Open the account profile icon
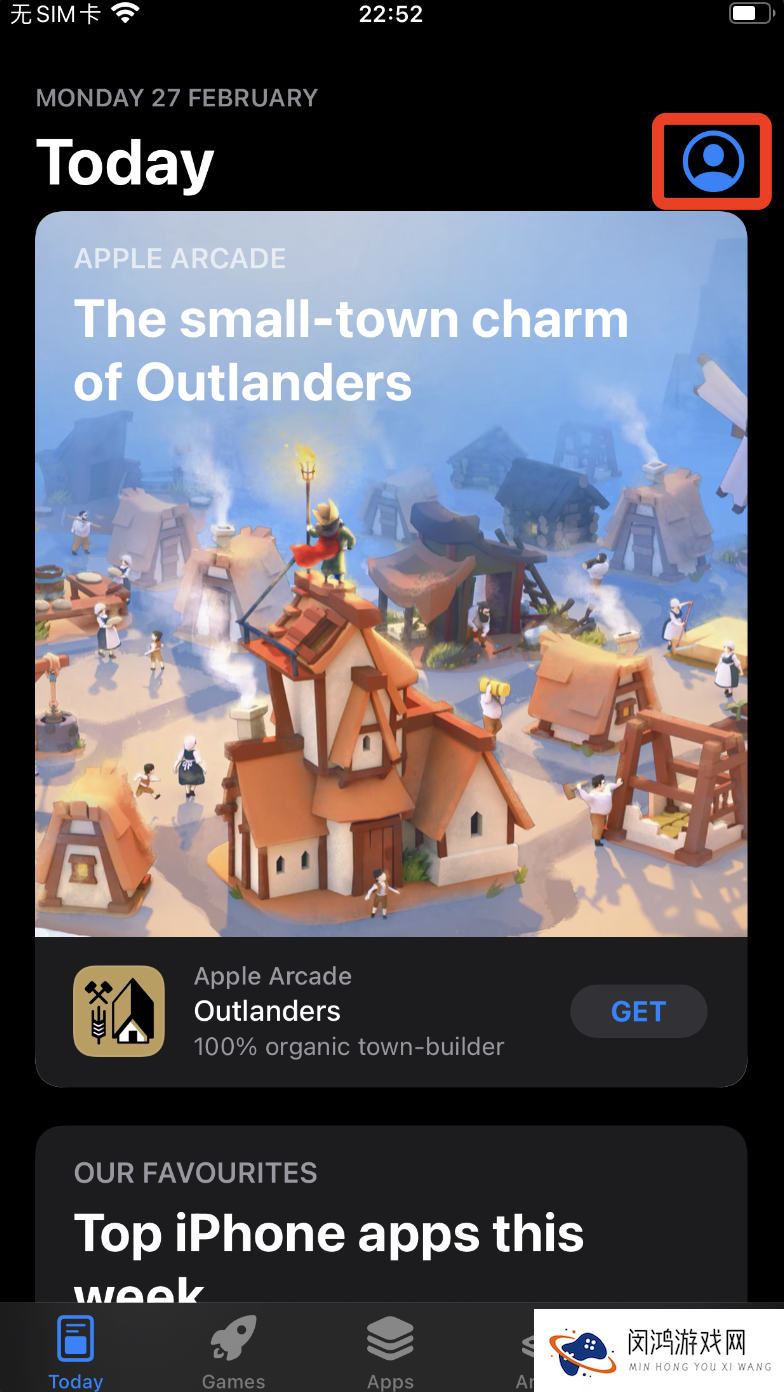This screenshot has height=1392, width=784. click(x=713, y=161)
